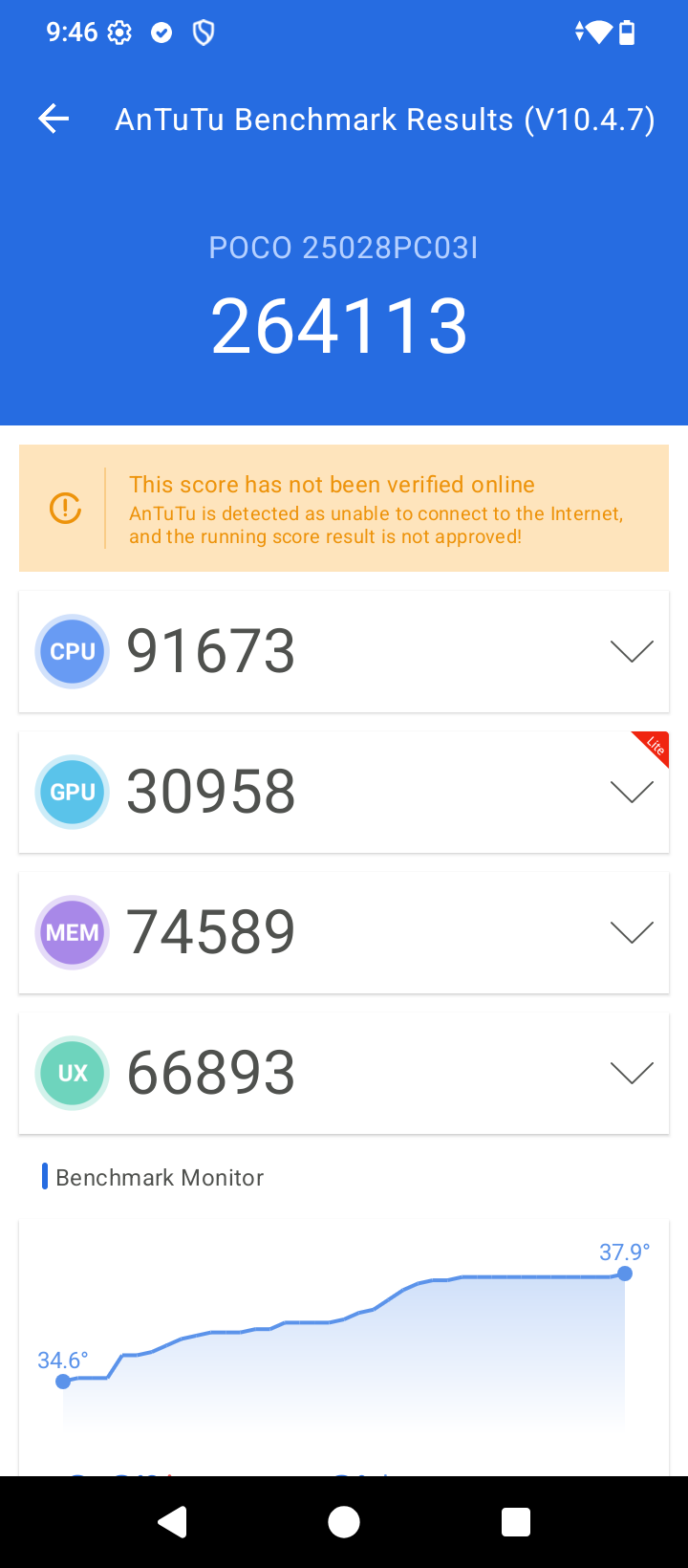Expand the UX score details
The width and height of the screenshot is (688, 1568).
pos(631,1072)
